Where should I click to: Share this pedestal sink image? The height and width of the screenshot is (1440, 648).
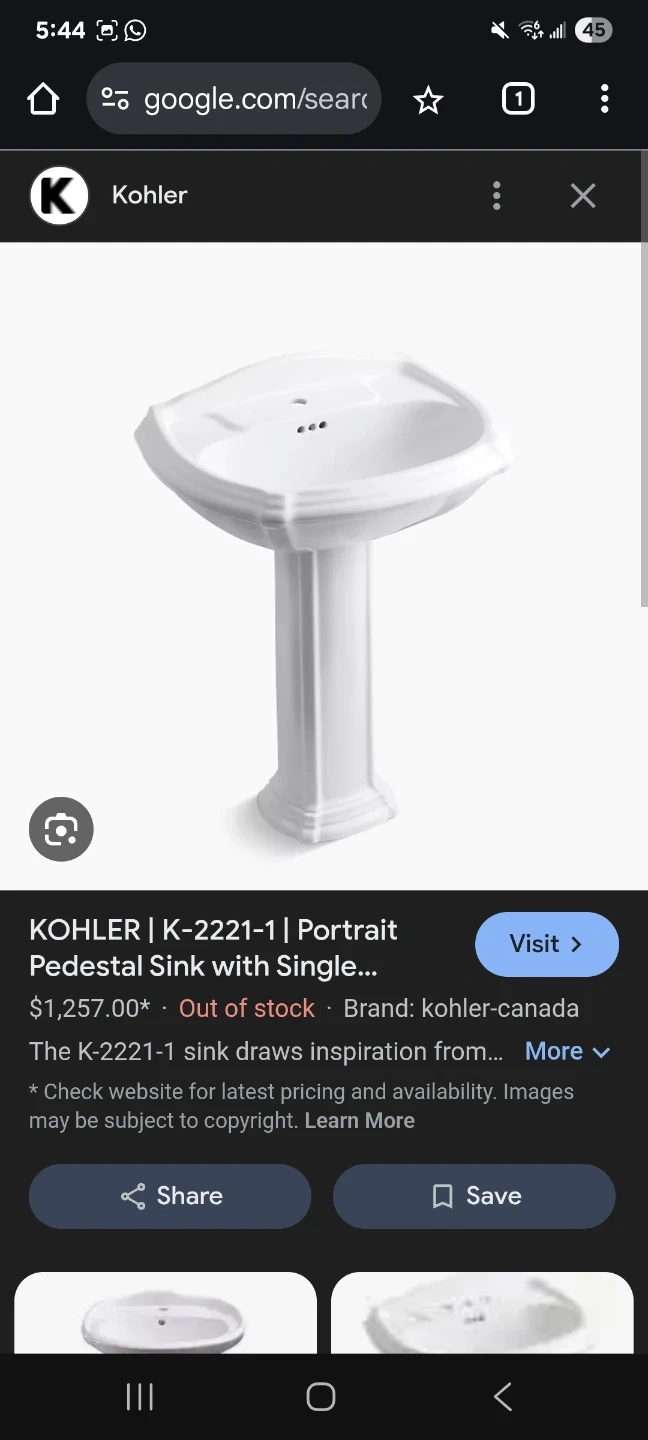[x=170, y=1196]
